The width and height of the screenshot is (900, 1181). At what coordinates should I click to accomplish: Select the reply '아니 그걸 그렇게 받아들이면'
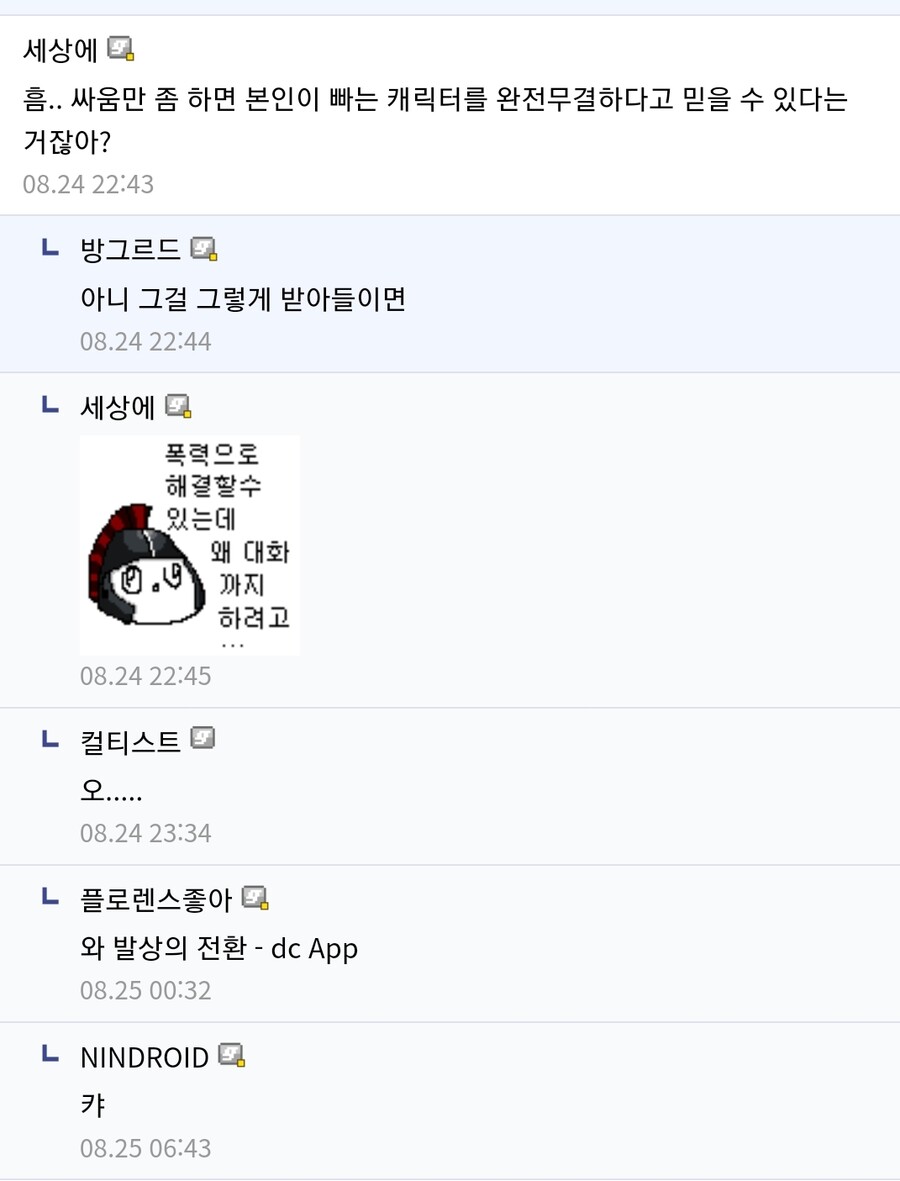pyautogui.click(x=243, y=299)
